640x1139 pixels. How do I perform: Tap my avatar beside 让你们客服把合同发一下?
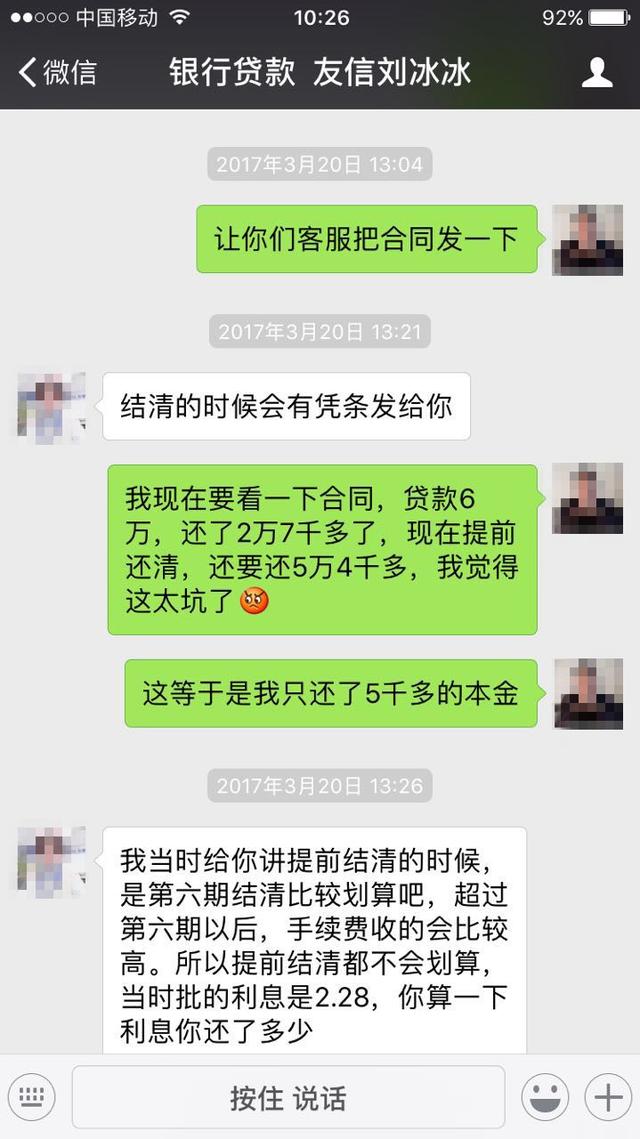pyautogui.click(x=588, y=240)
